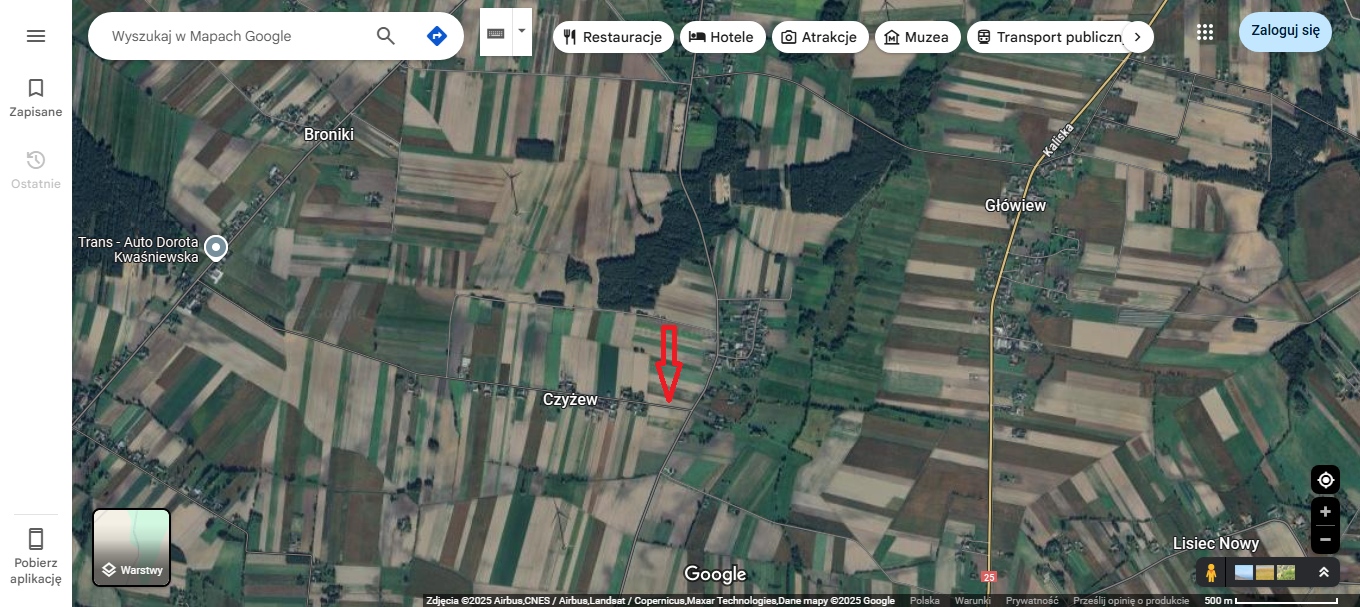Screen dimensions: 1360x607
Task: Tap the magnifier search icon
Action: click(x=386, y=36)
